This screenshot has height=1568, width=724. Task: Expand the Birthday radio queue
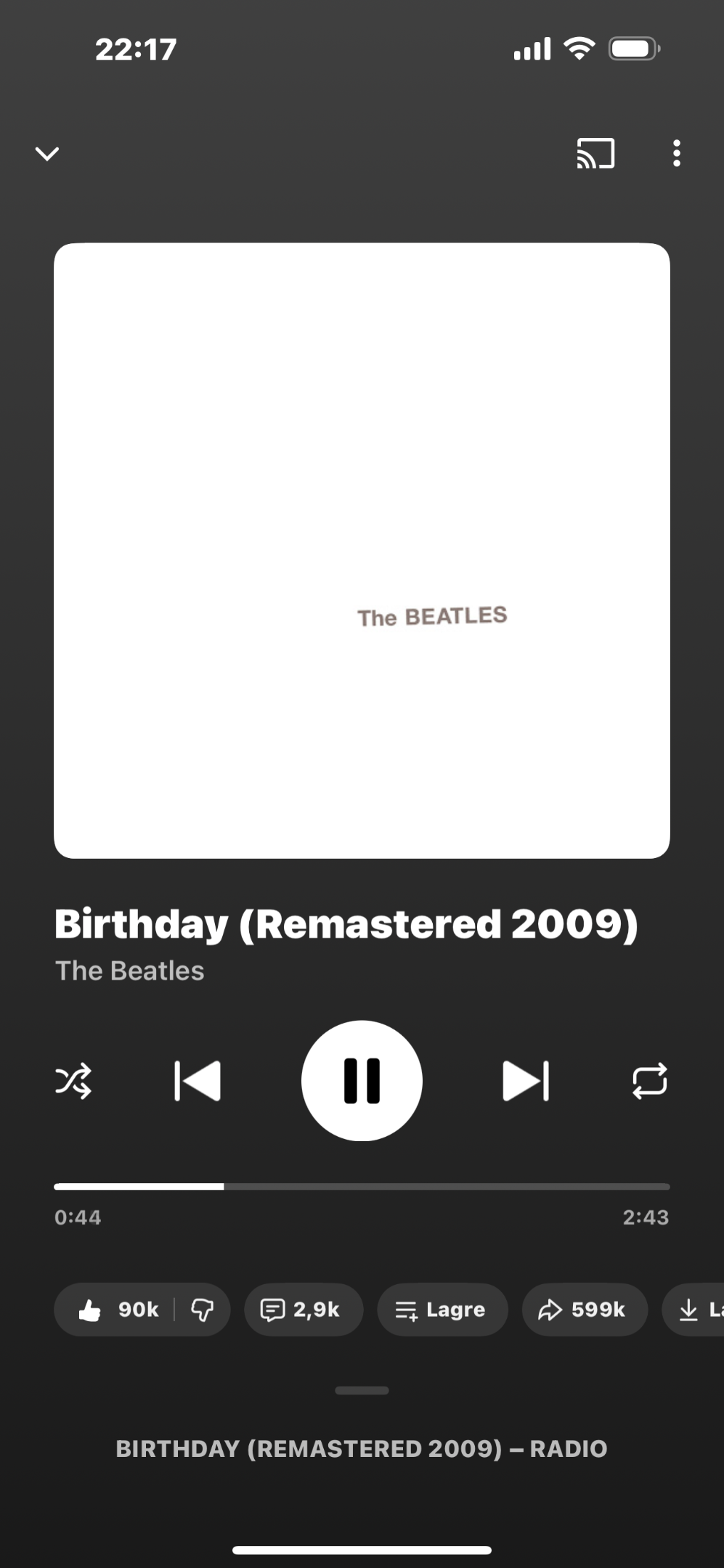click(x=362, y=1448)
